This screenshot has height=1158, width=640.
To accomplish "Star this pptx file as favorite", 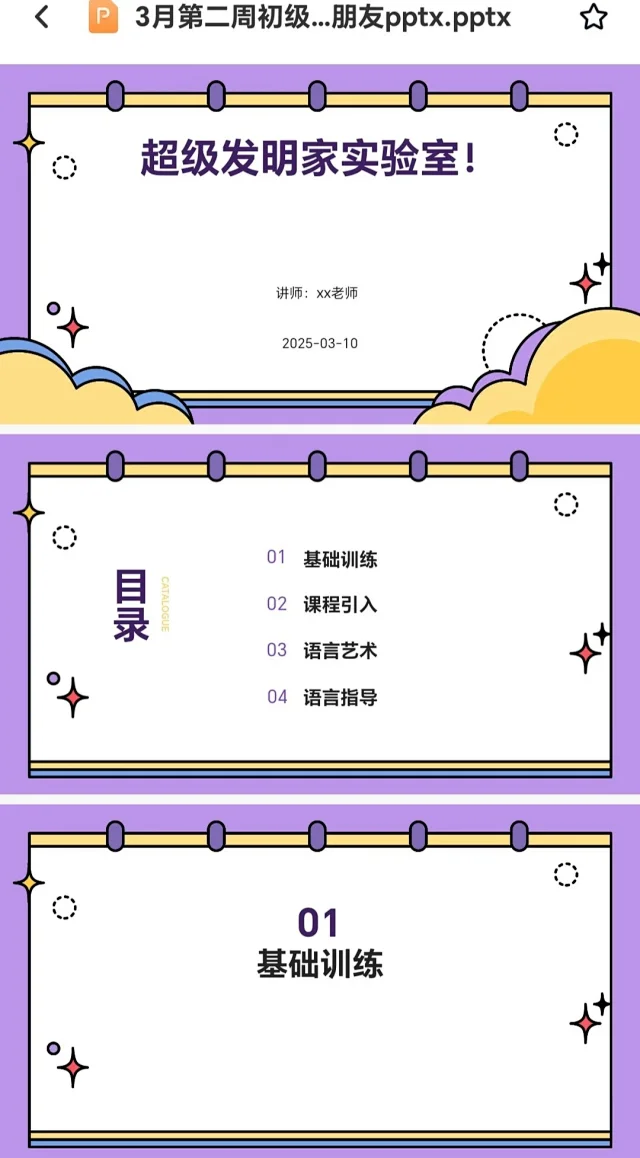I will pos(593,17).
